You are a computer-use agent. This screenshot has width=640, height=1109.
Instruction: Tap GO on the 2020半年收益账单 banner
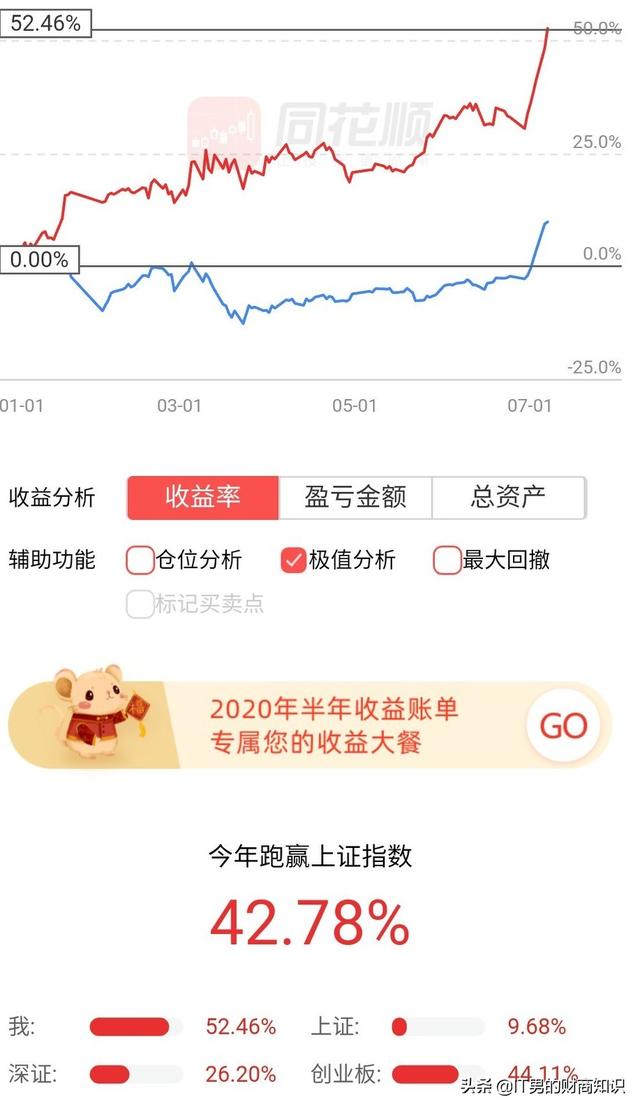point(563,726)
